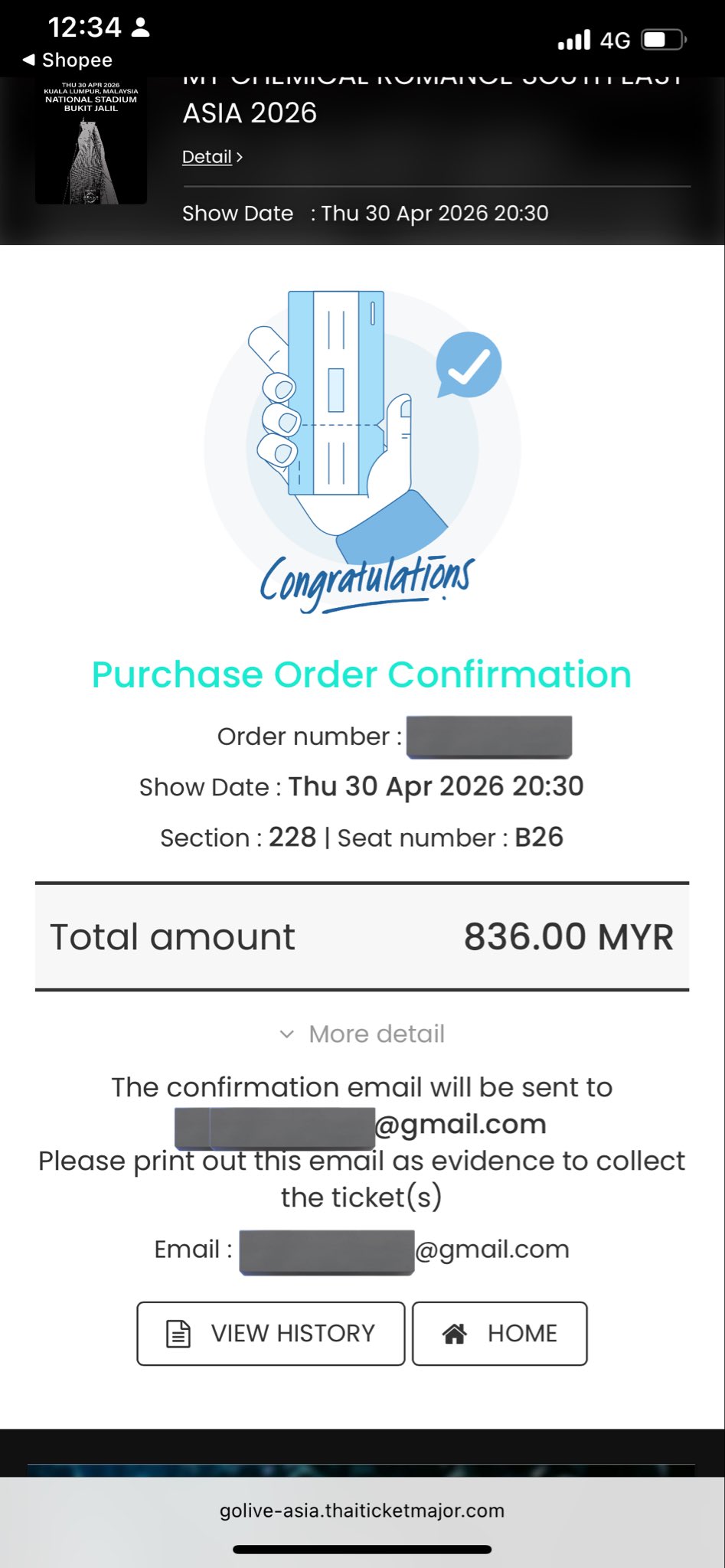
Task: Go to HOME page
Action: 499,1333
